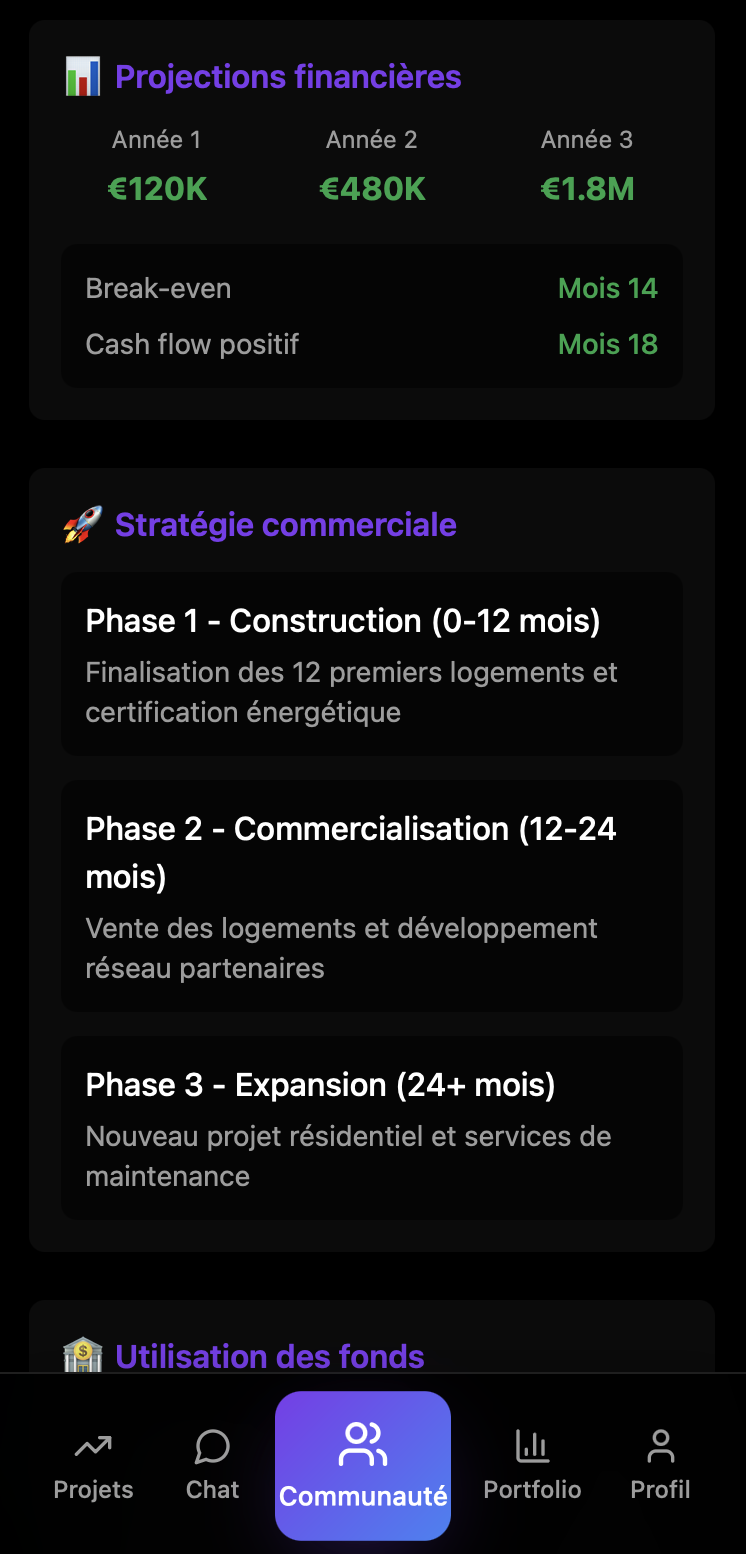This screenshot has height=1554, width=746.
Task: Open the Projections financières section header
Action: pyautogui.click(x=288, y=76)
